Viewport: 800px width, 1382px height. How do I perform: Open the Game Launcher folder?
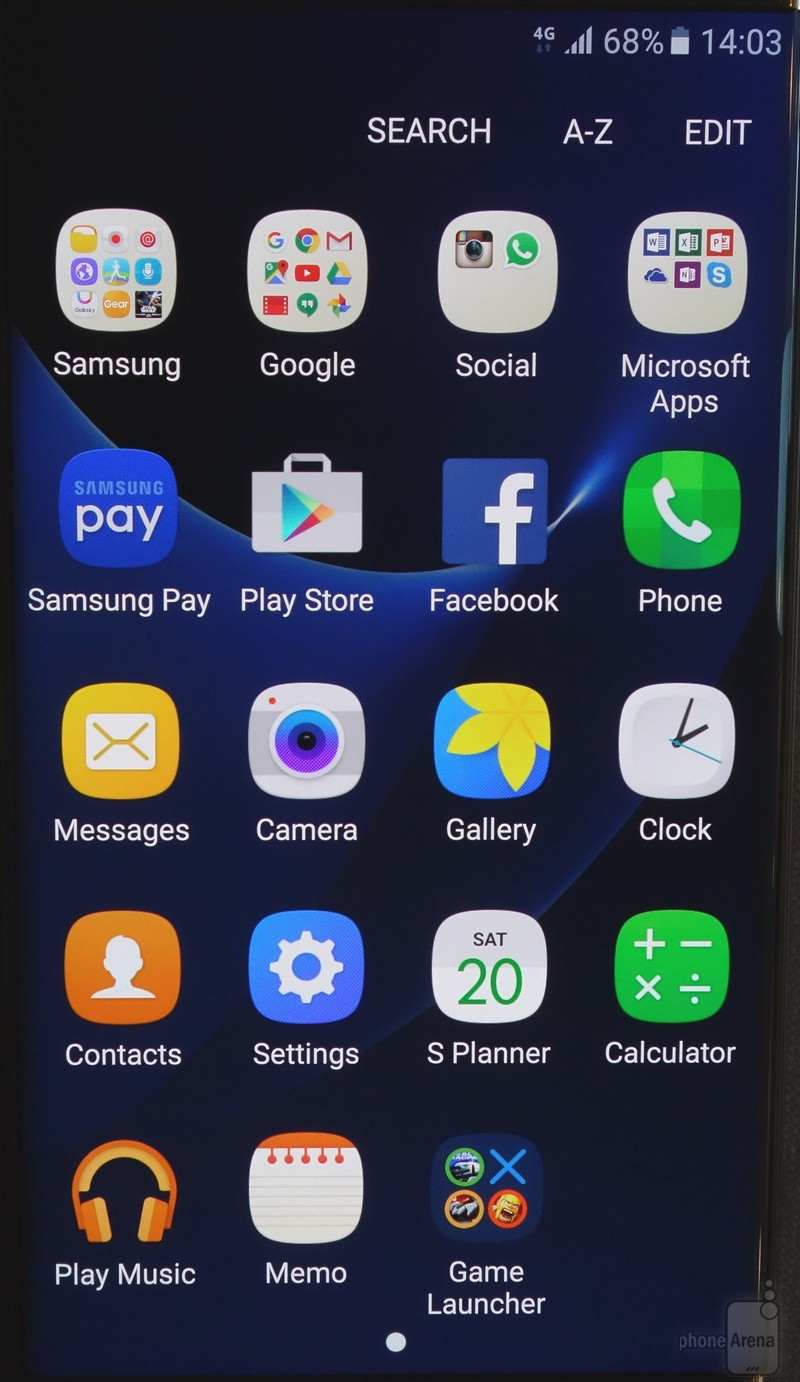486,1188
